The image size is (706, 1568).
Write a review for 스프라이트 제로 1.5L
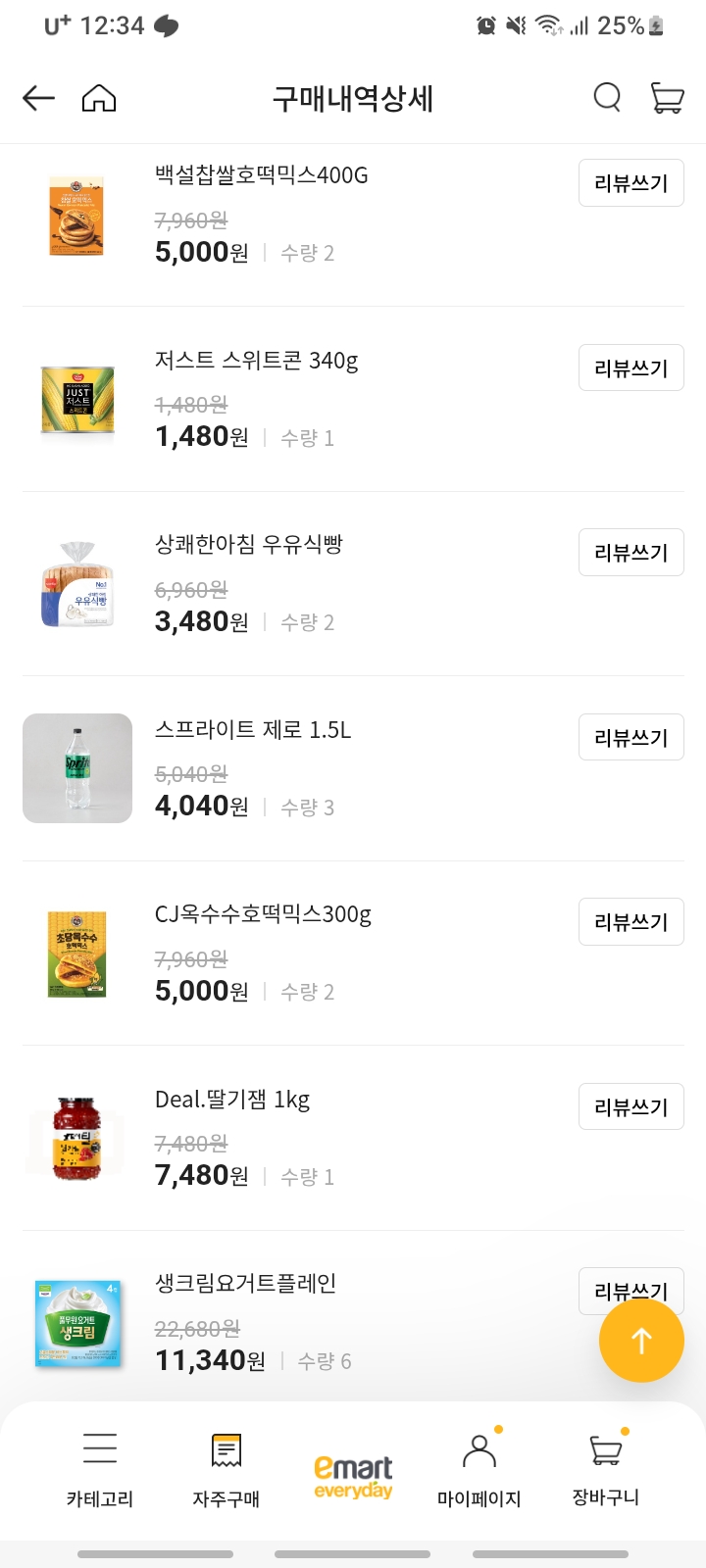click(x=630, y=737)
